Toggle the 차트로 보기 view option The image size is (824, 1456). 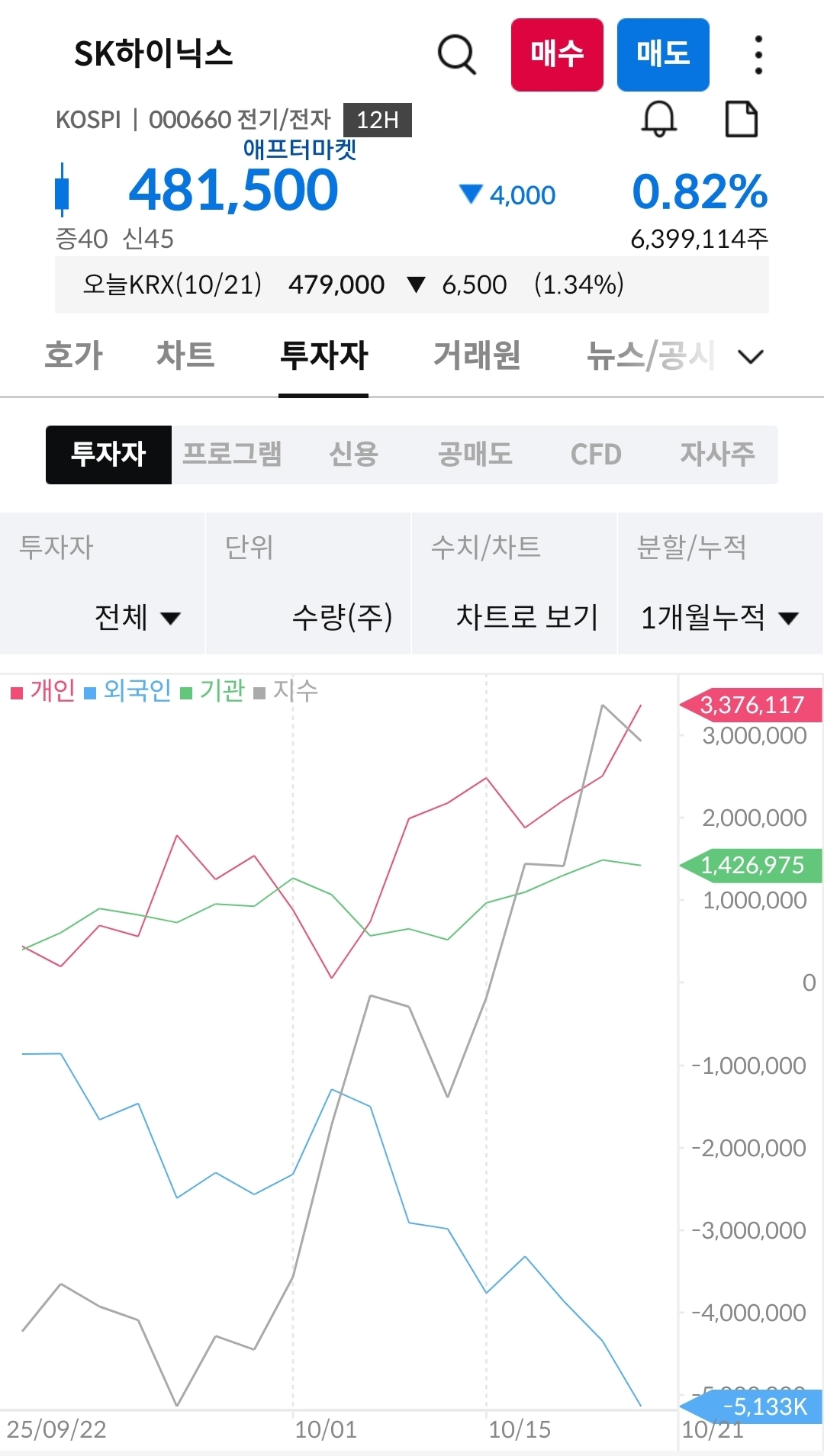[526, 616]
